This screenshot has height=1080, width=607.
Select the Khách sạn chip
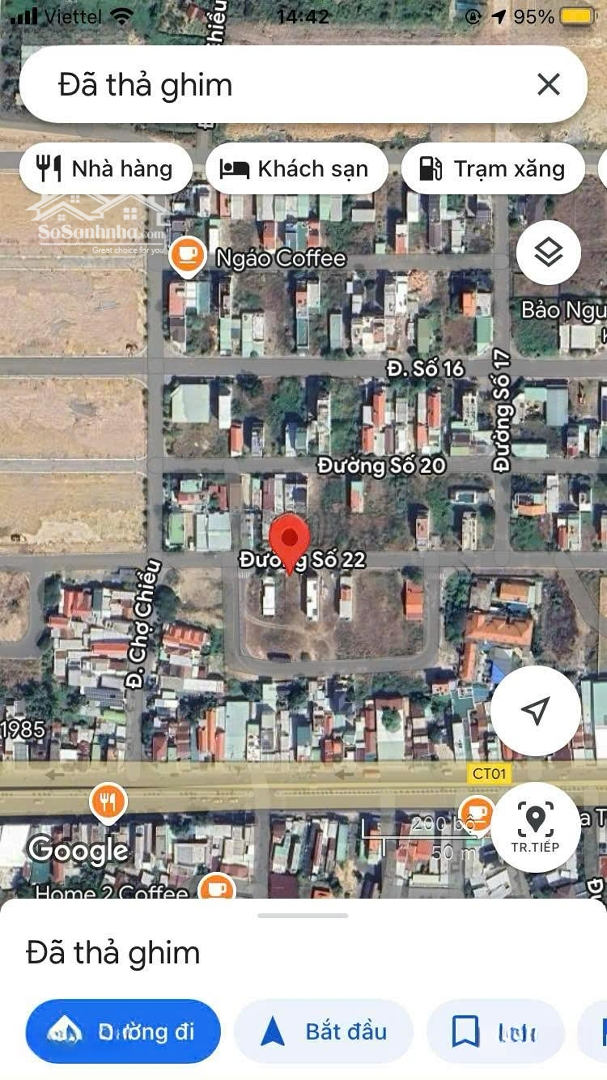(x=296, y=169)
